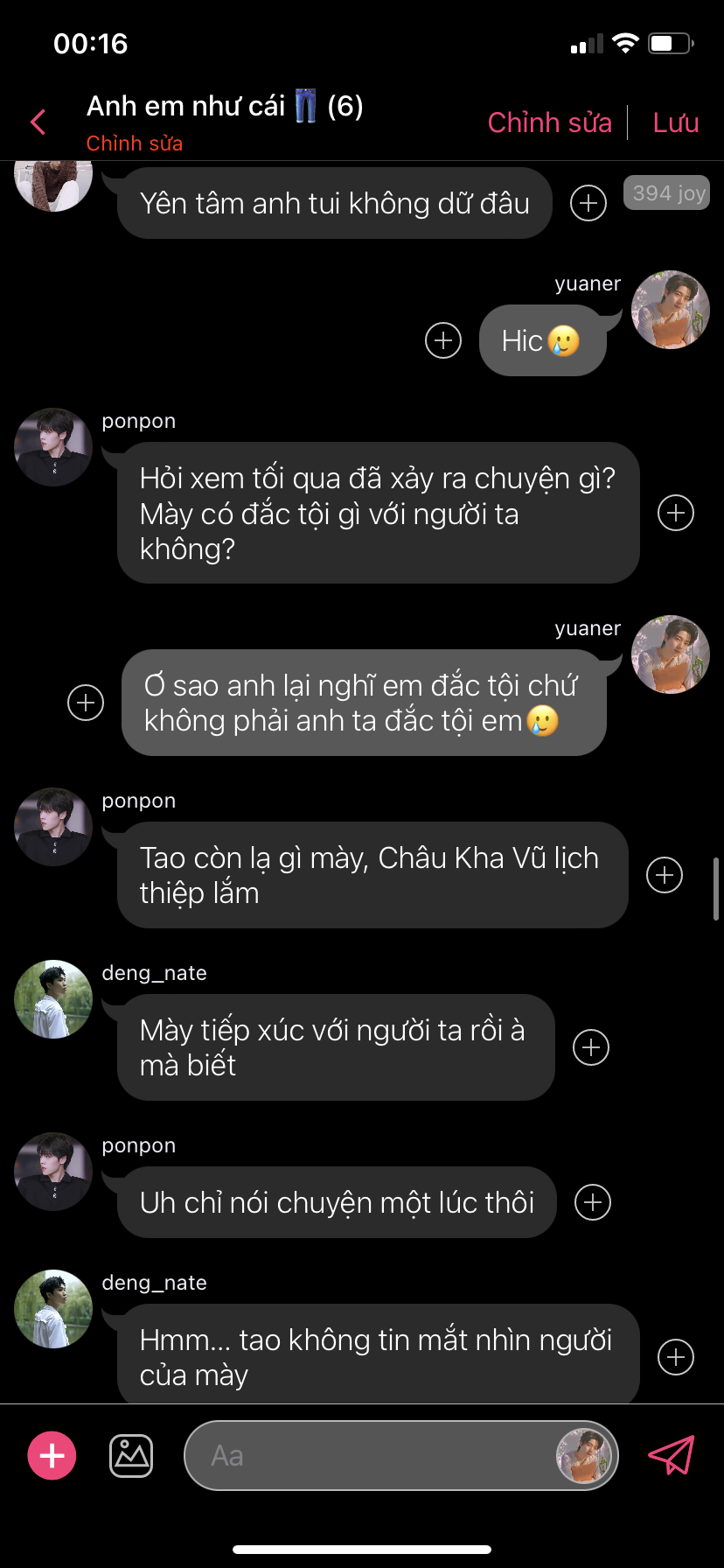Tap plus beside "Hỏi xem tối qua" message
The width and height of the screenshot is (724, 1568).
tap(676, 513)
